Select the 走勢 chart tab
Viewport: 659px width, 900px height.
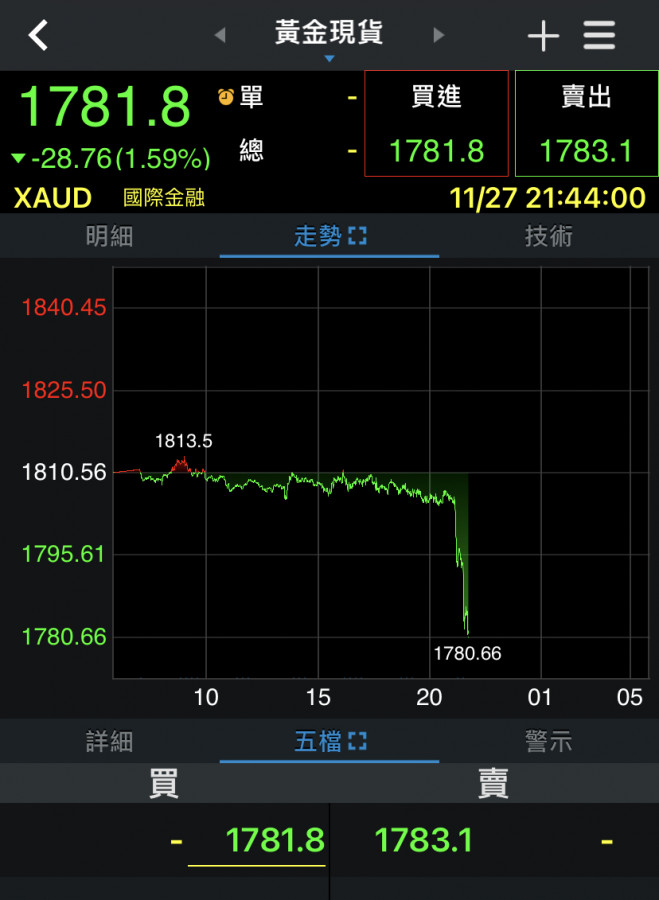(x=329, y=236)
